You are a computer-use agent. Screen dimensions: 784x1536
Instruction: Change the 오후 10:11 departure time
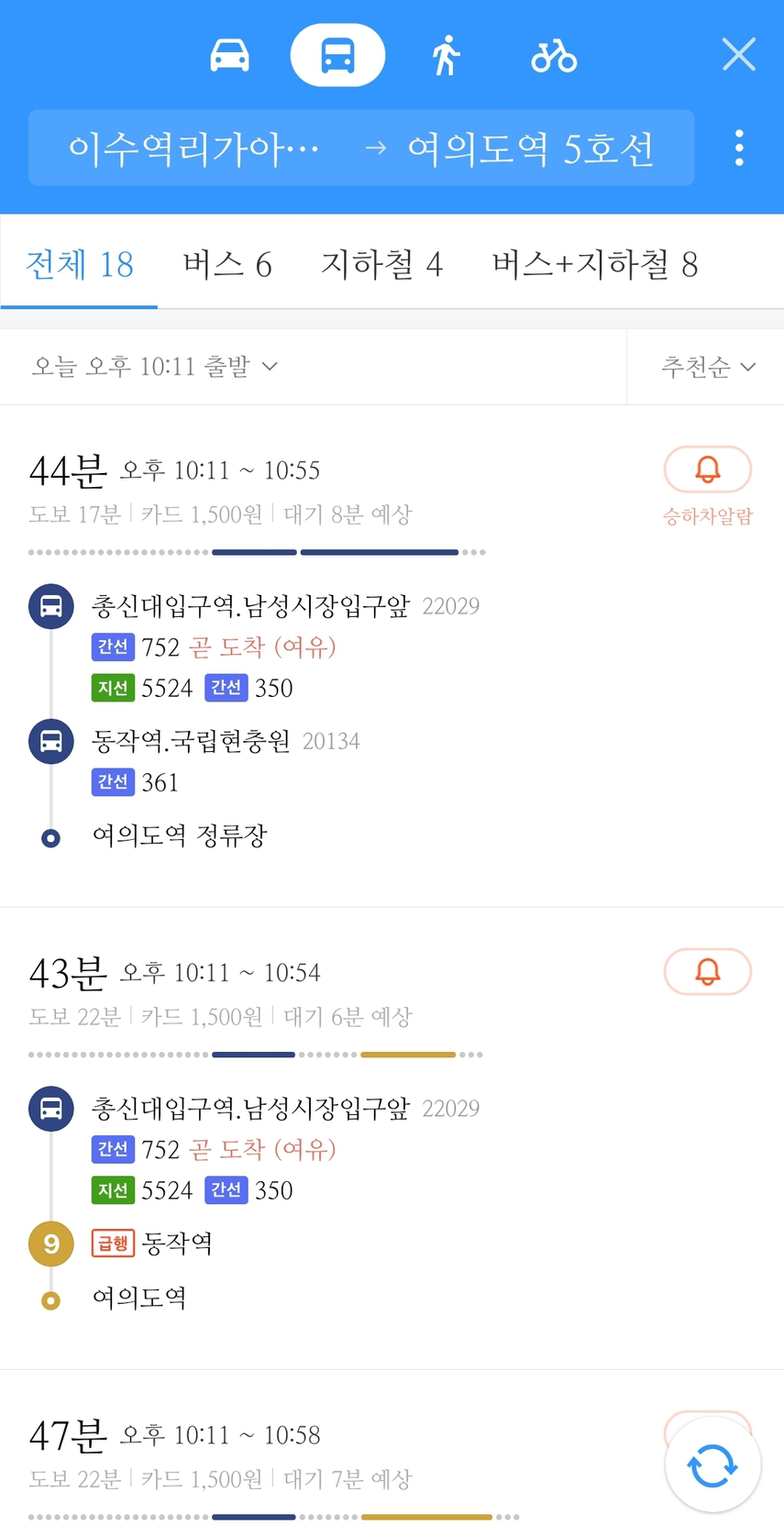pos(155,367)
